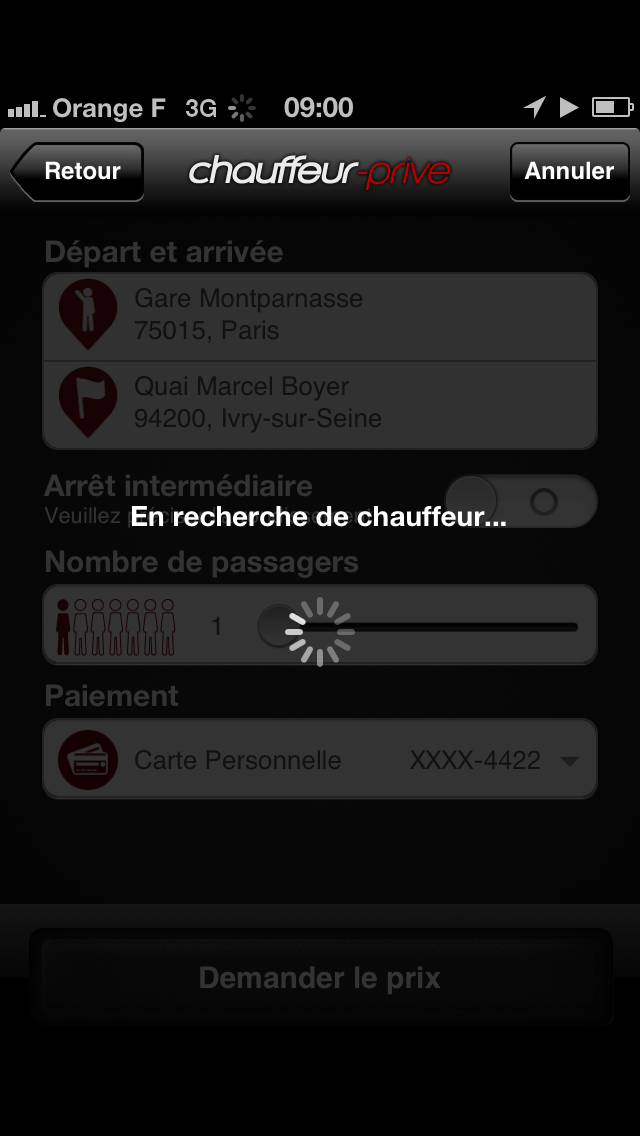Open the Carte Personnelle payment dropdown
This screenshot has height=1136, width=640.
pyautogui.click(x=320, y=760)
